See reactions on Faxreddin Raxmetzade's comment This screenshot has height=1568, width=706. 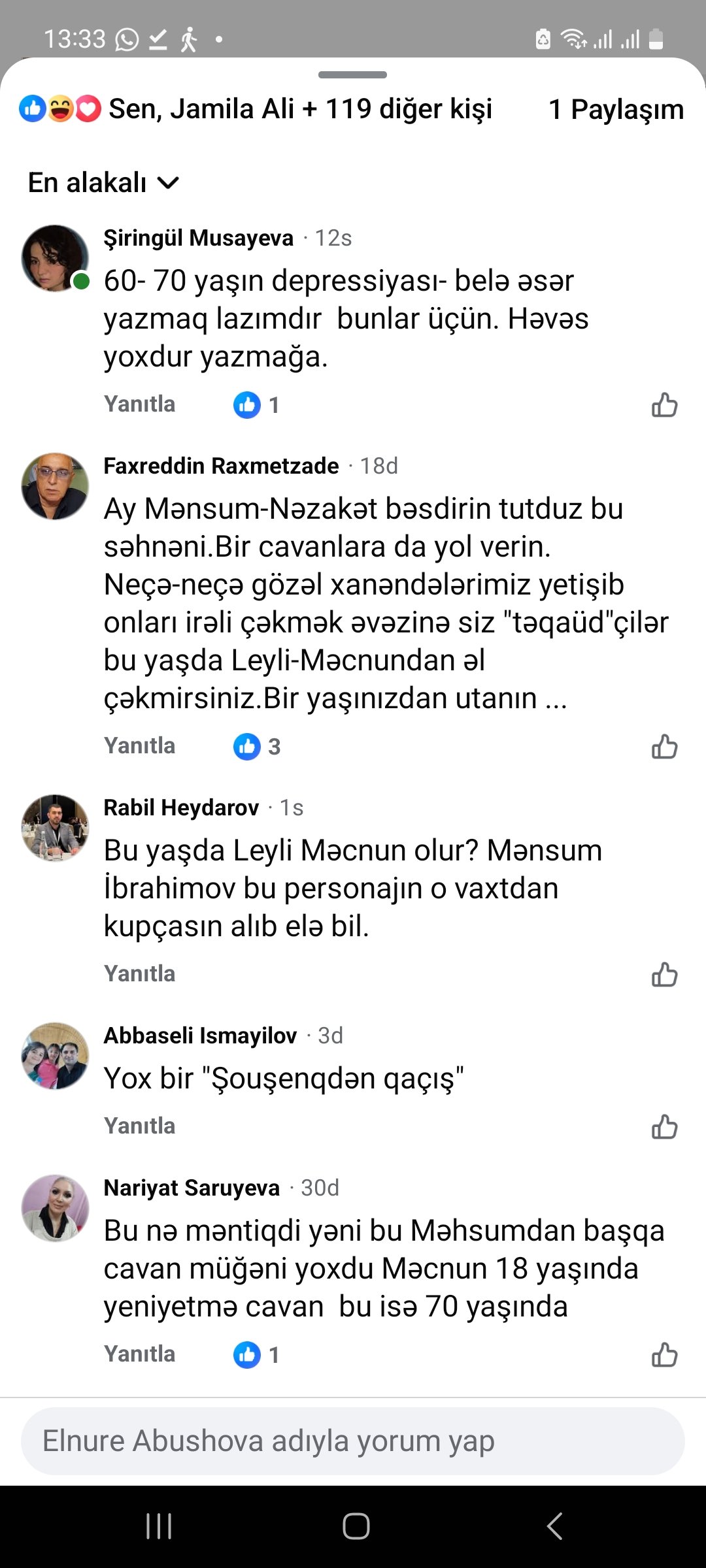pos(257,746)
